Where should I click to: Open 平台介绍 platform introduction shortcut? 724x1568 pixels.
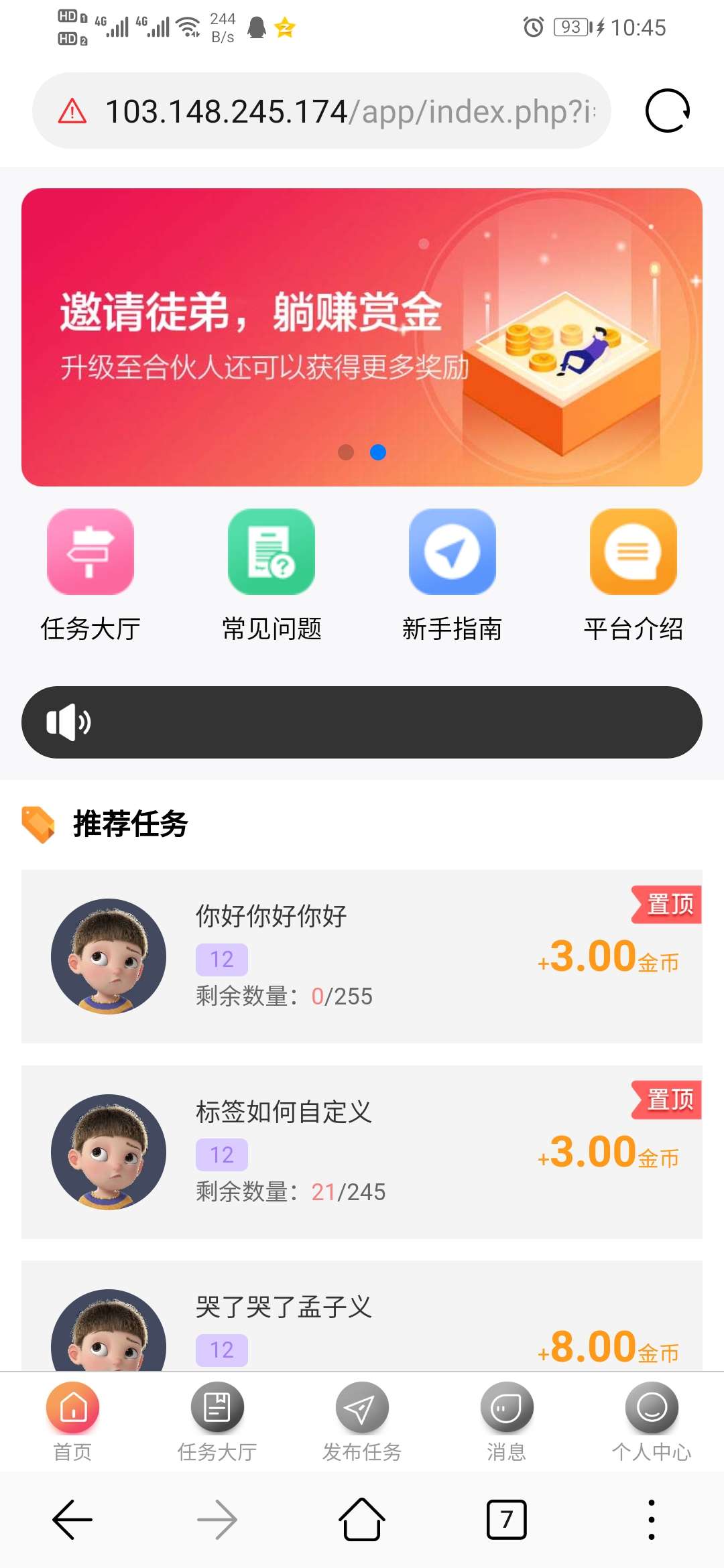click(x=633, y=552)
